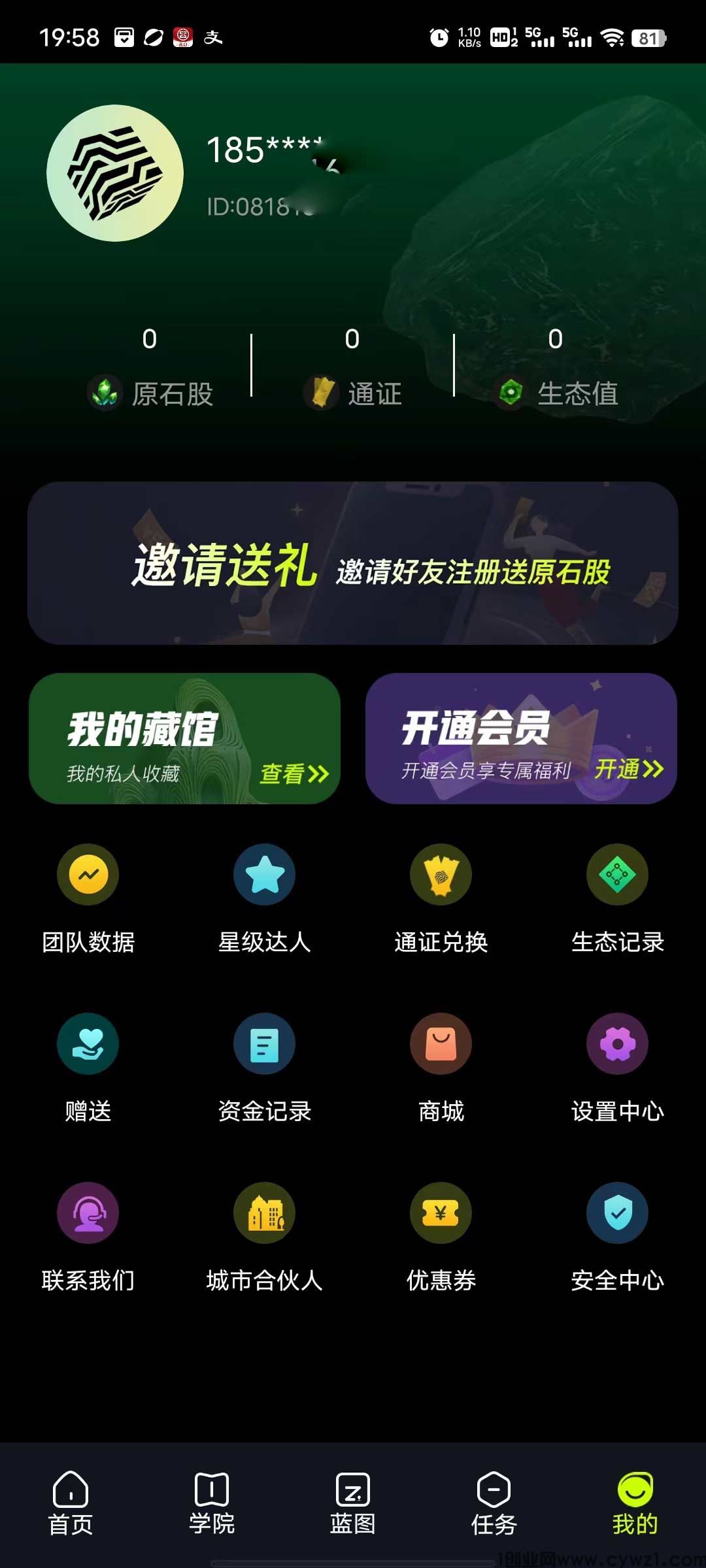View 我的藏馆 private collection

(184, 738)
